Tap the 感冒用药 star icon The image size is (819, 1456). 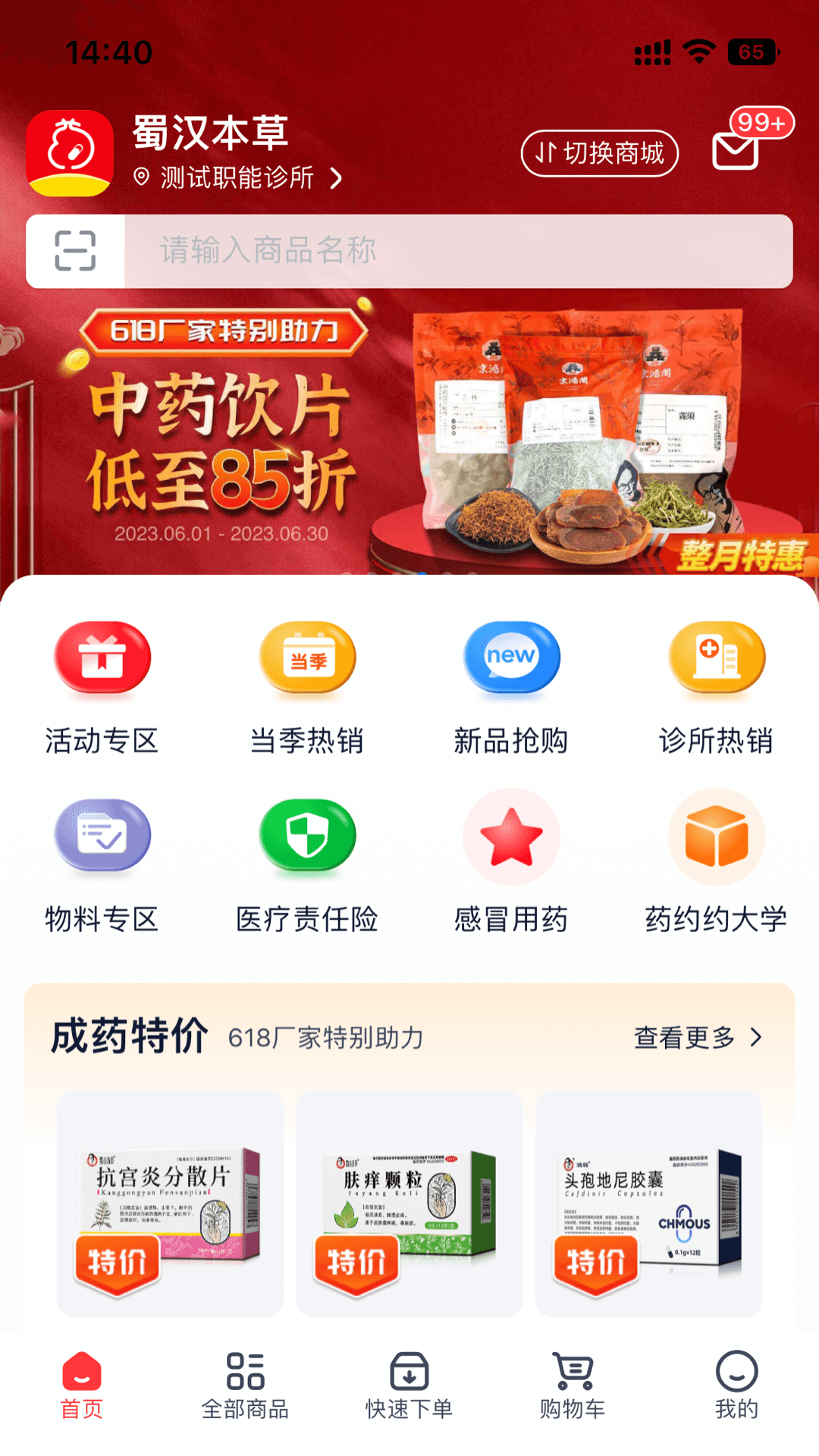tap(512, 836)
